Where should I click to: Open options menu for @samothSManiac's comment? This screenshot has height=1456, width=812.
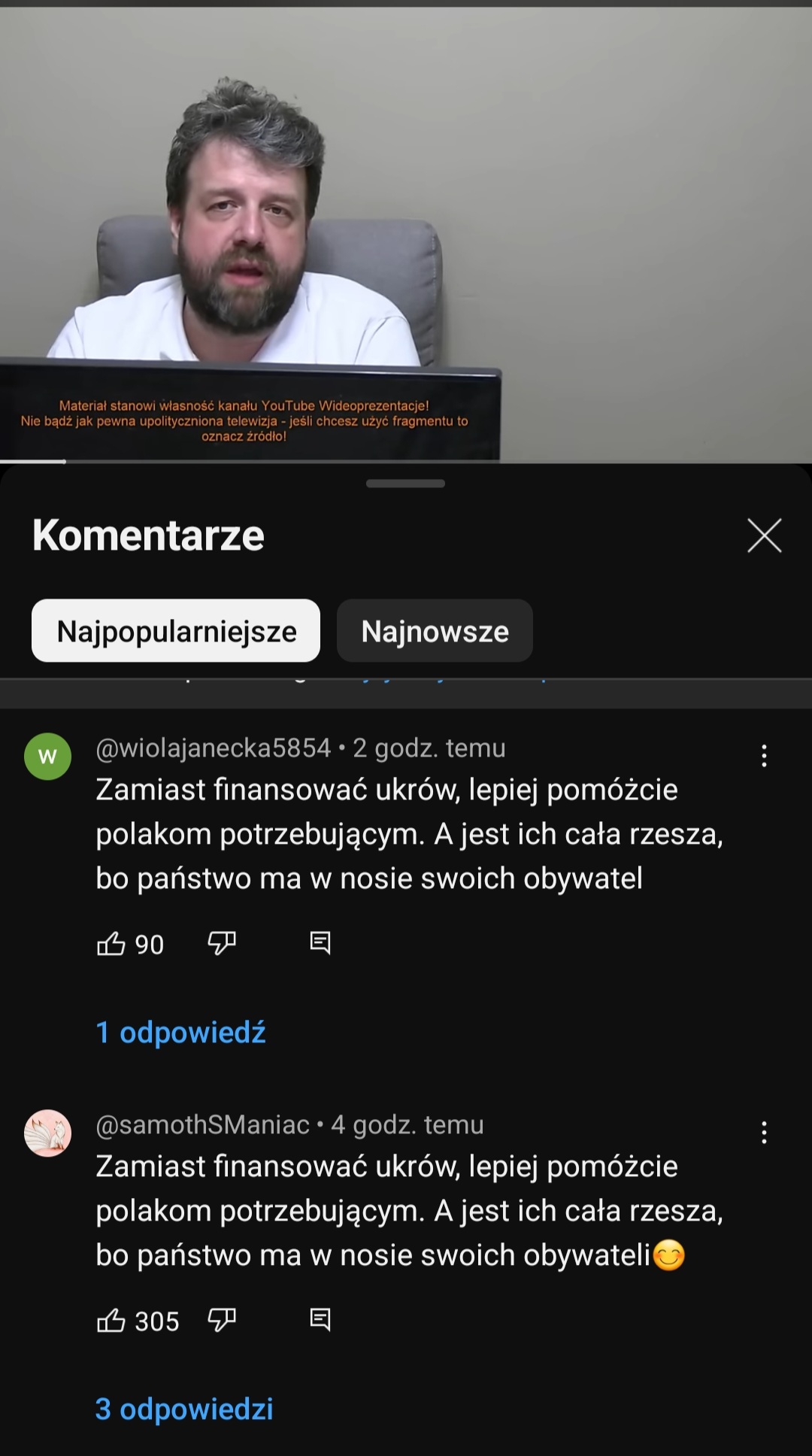[764, 1133]
